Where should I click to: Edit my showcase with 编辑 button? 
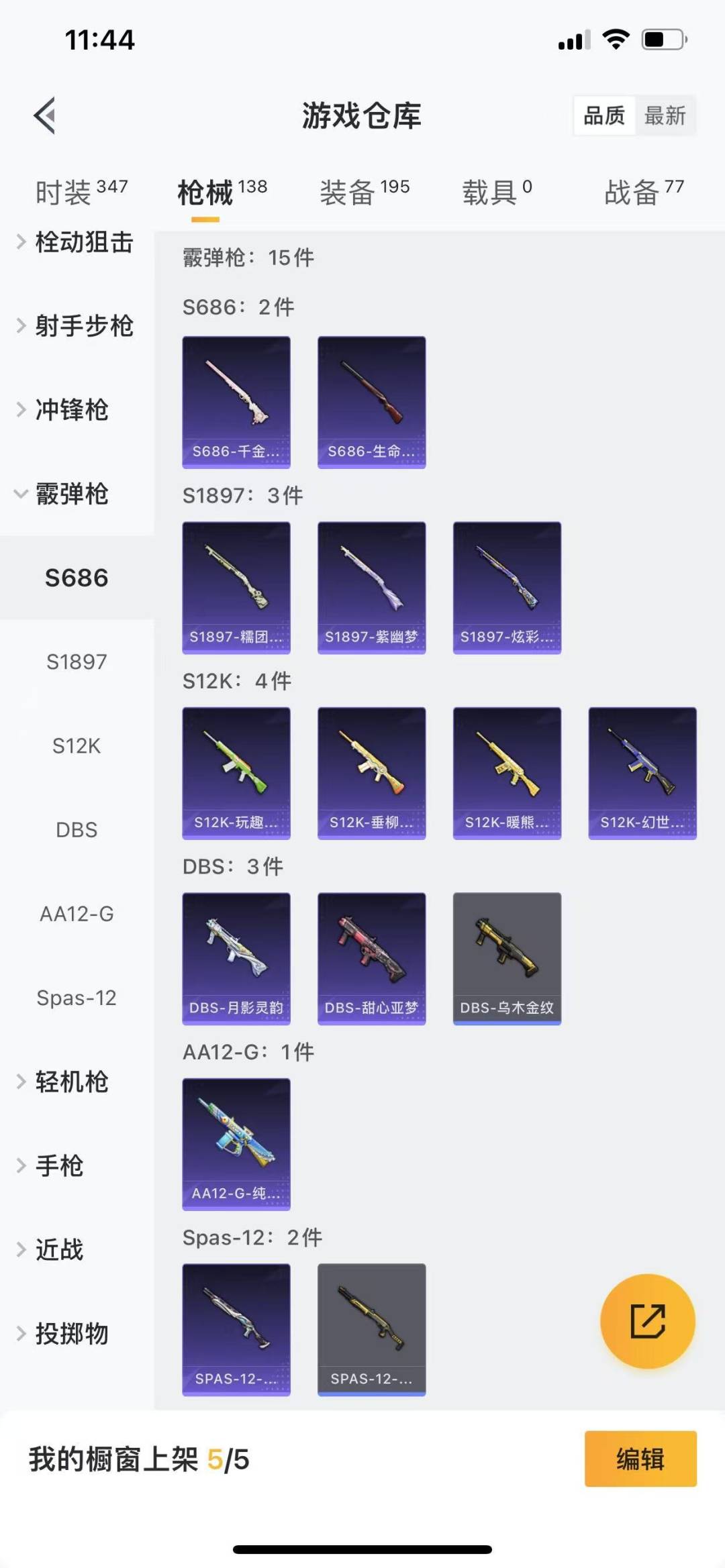[640, 1459]
